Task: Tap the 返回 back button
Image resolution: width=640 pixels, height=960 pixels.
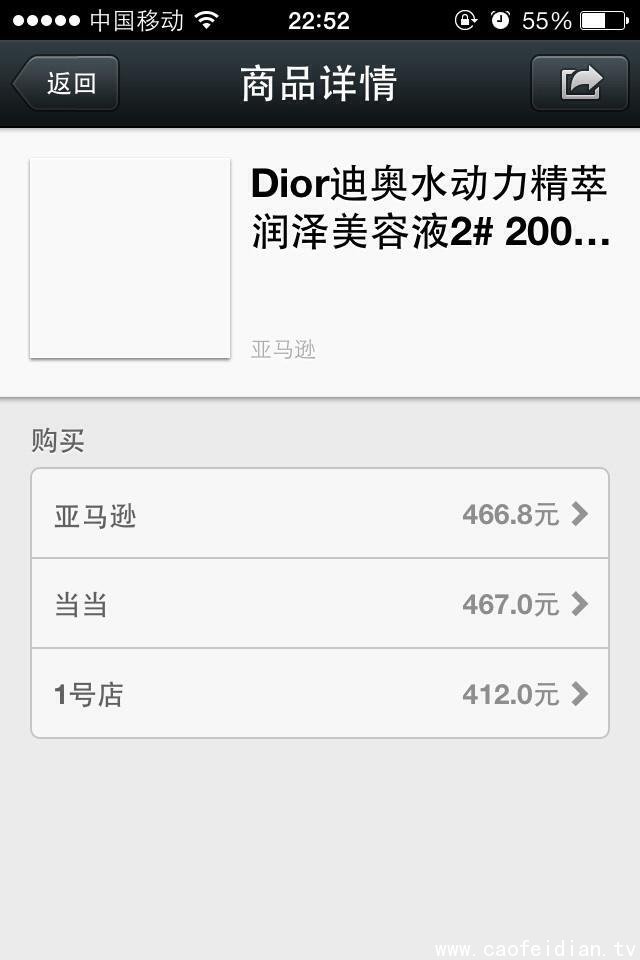Action: [67, 83]
